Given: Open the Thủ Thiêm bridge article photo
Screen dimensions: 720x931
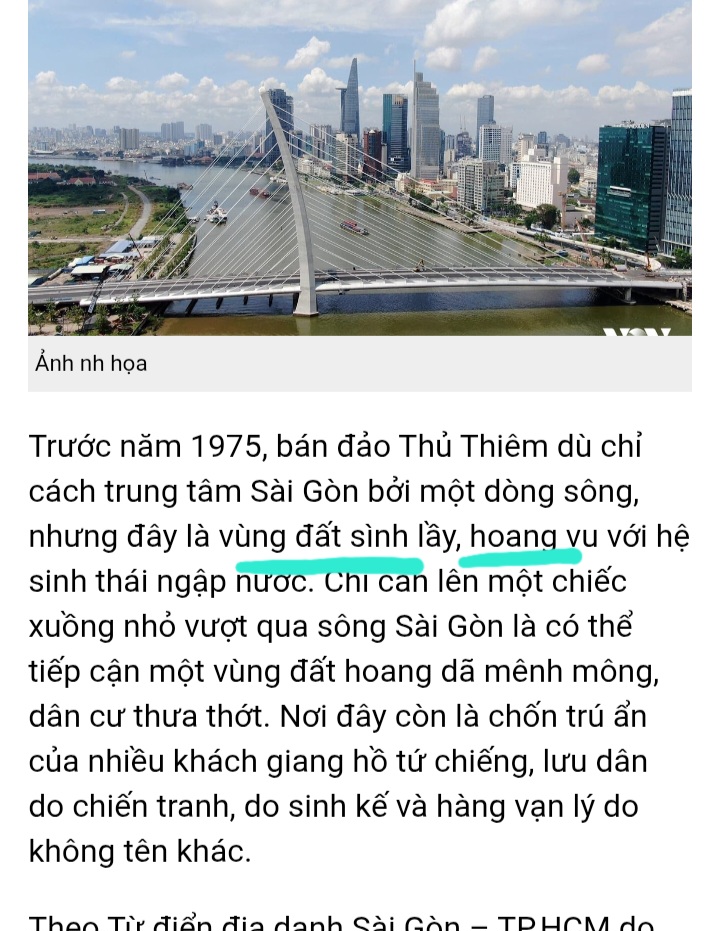Looking at the screenshot, I should click(x=360, y=170).
